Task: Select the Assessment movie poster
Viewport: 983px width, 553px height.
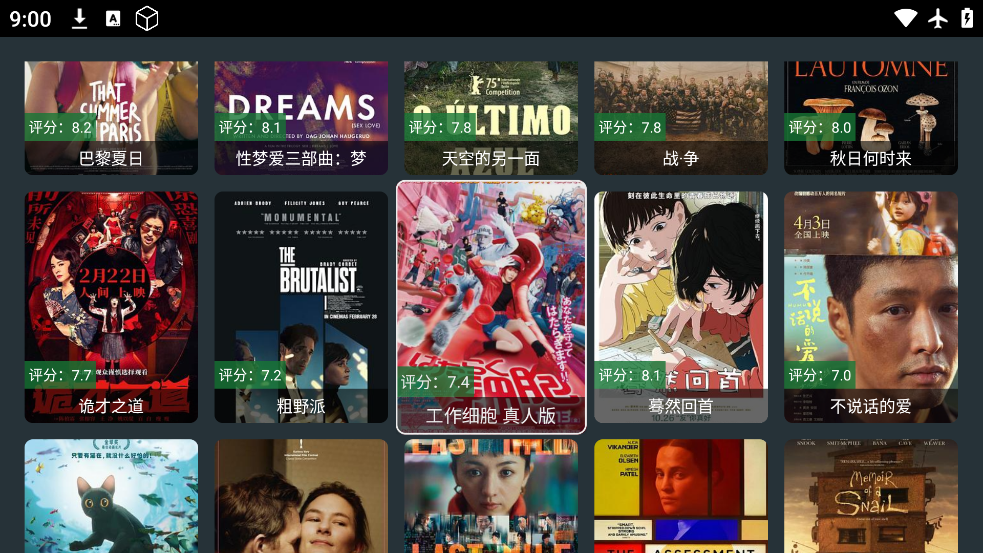Action: (x=681, y=496)
